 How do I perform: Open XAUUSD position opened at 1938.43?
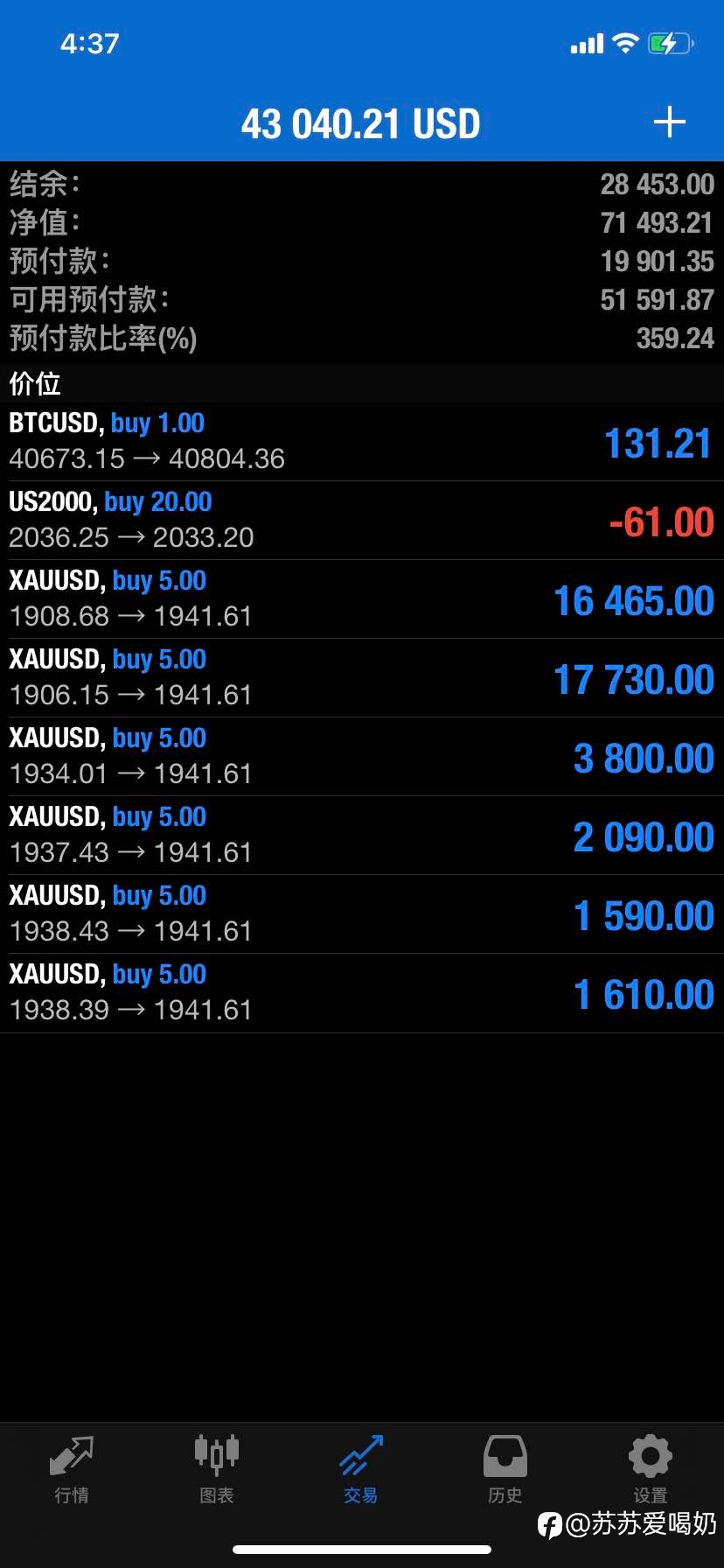[362, 914]
